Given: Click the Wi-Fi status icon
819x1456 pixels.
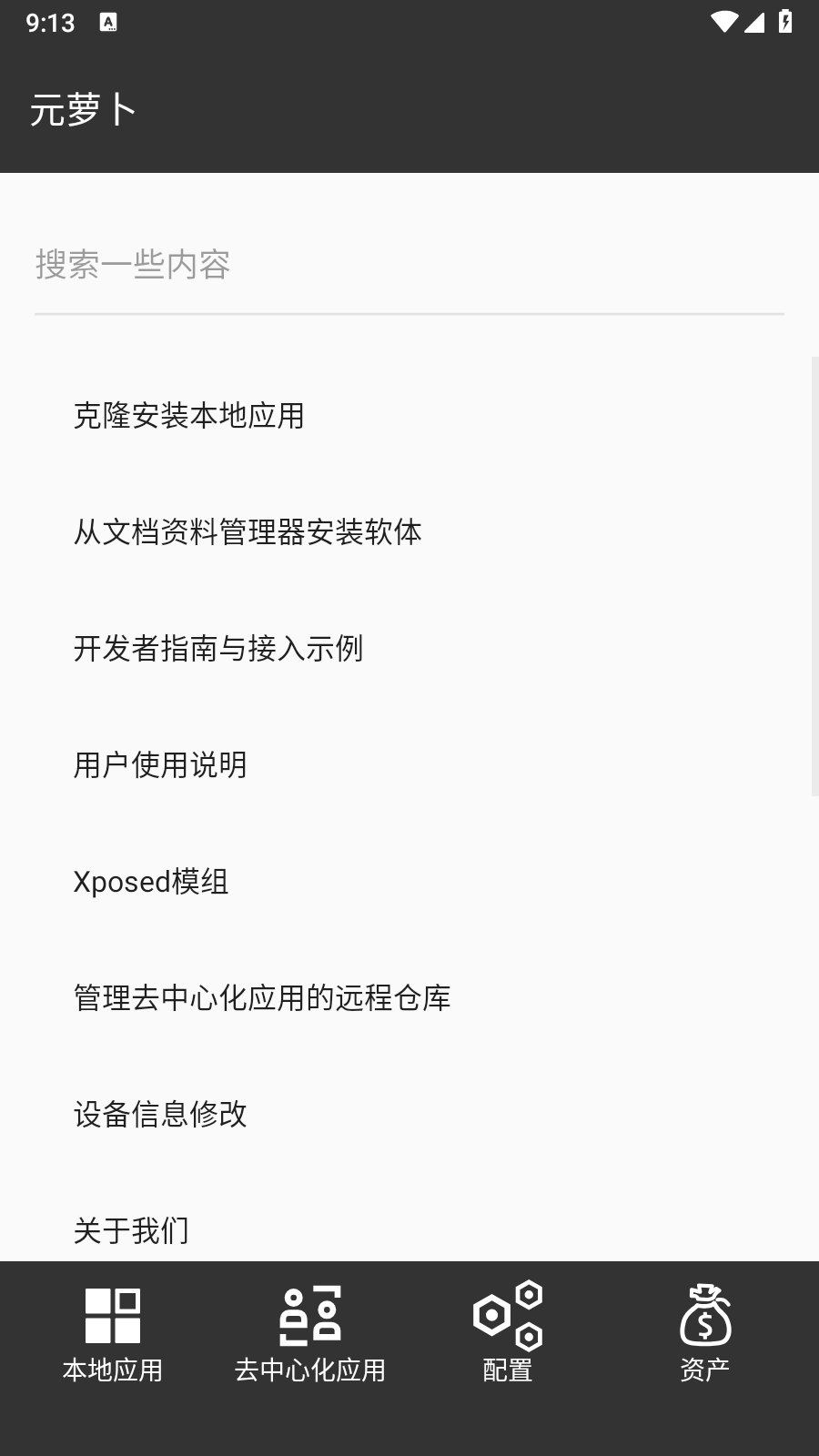Looking at the screenshot, I should click(724, 22).
